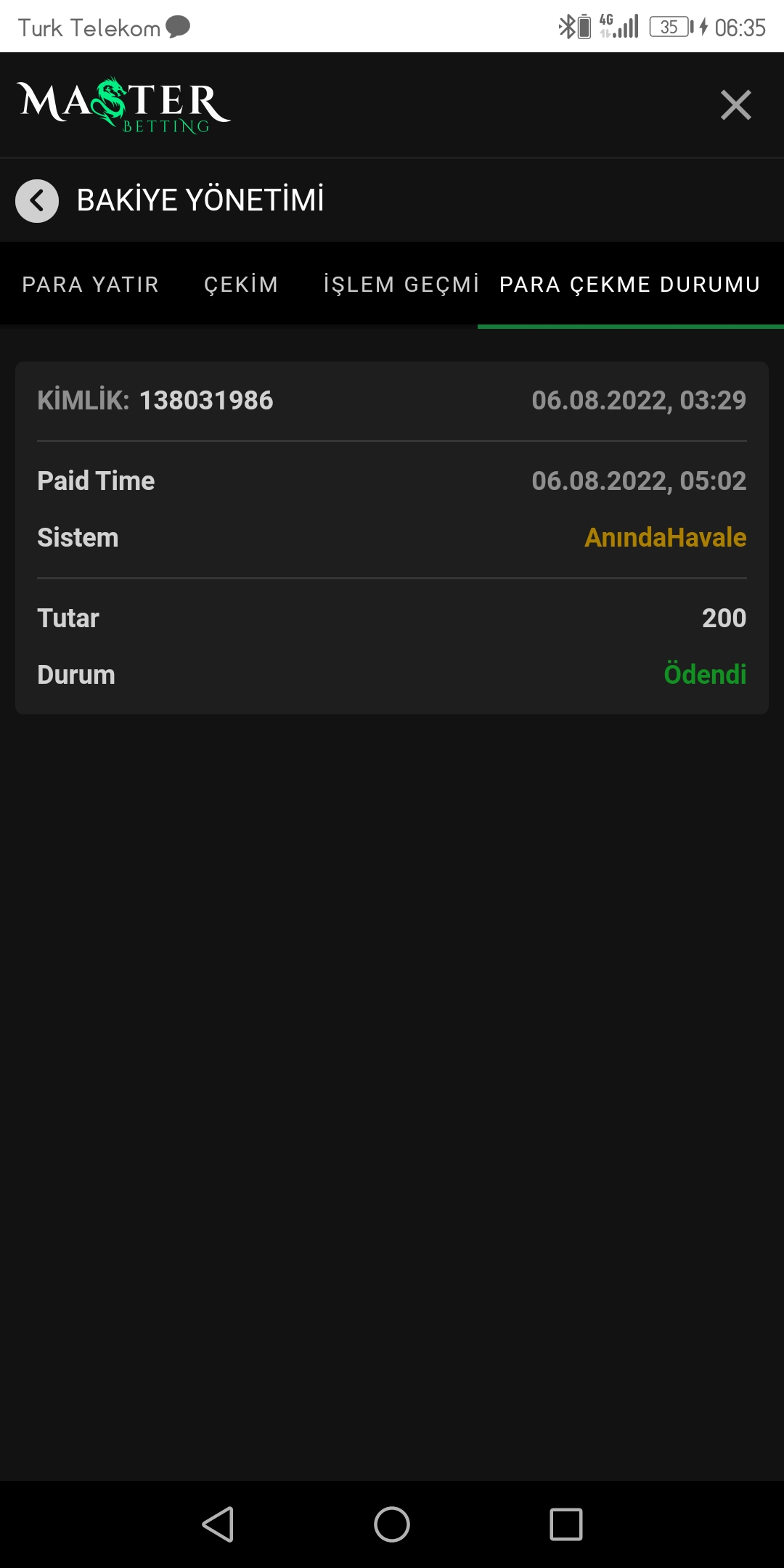Open the Çekim tab
Image resolution: width=784 pixels, height=1568 pixels.
[x=241, y=285]
